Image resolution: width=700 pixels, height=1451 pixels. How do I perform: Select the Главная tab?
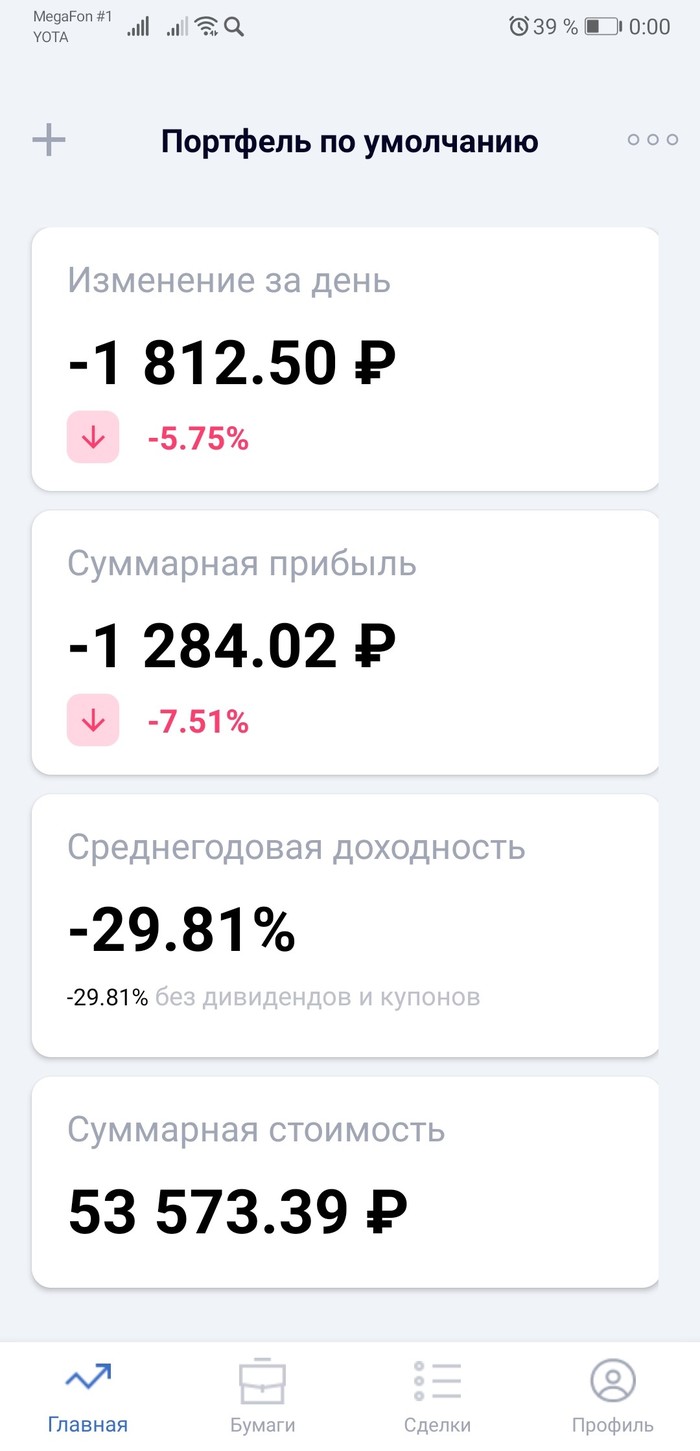[88, 1395]
